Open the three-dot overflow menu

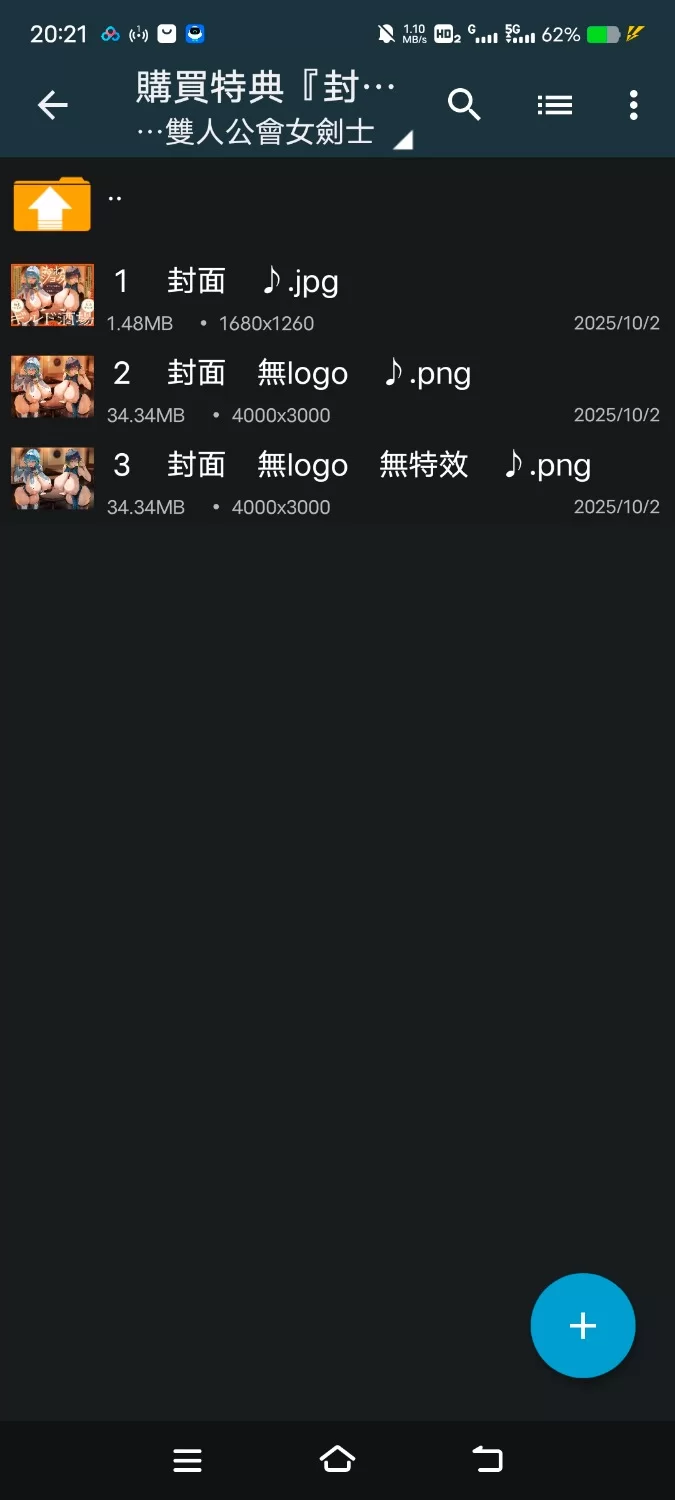coord(633,105)
